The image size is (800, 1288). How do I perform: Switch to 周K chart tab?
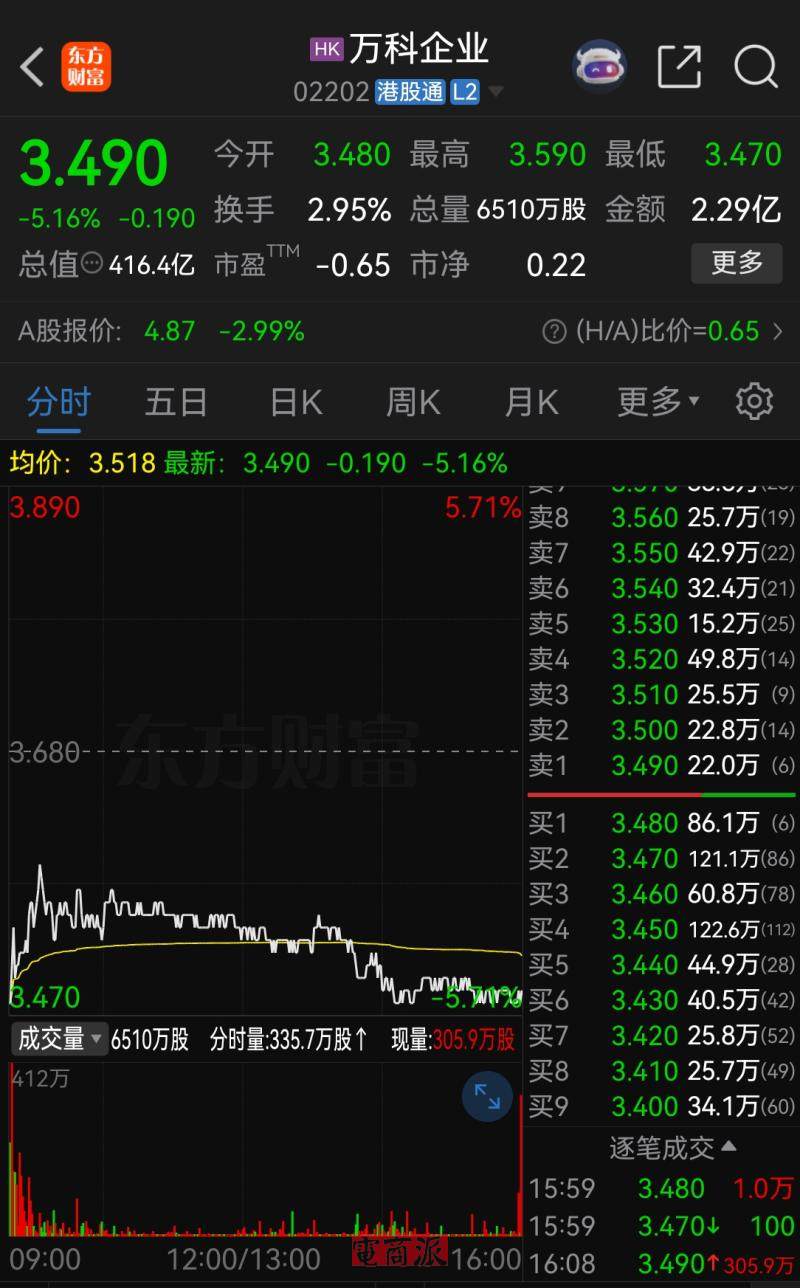pos(413,402)
